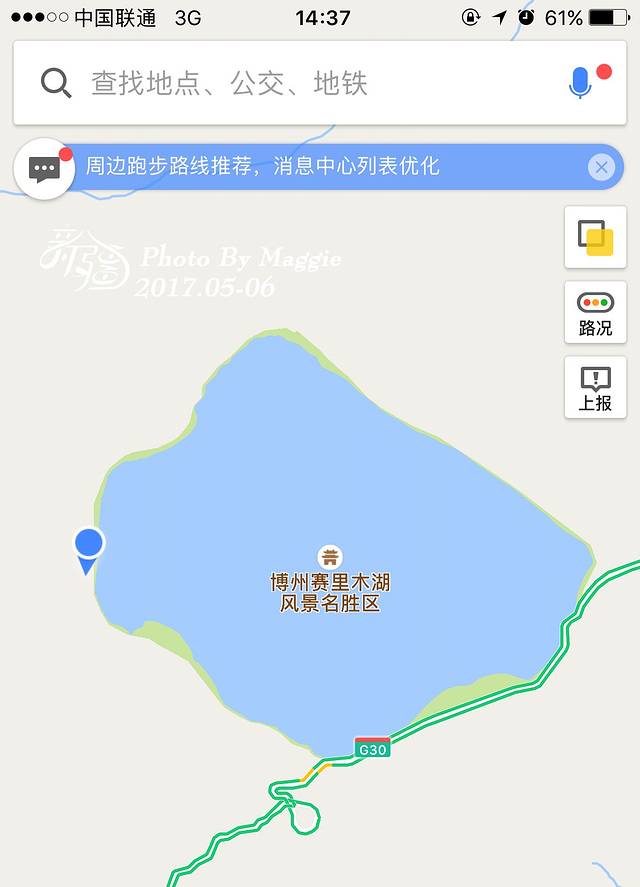Tap the search field for places, bus, subway
This screenshot has width=640, height=887.
click(300, 83)
